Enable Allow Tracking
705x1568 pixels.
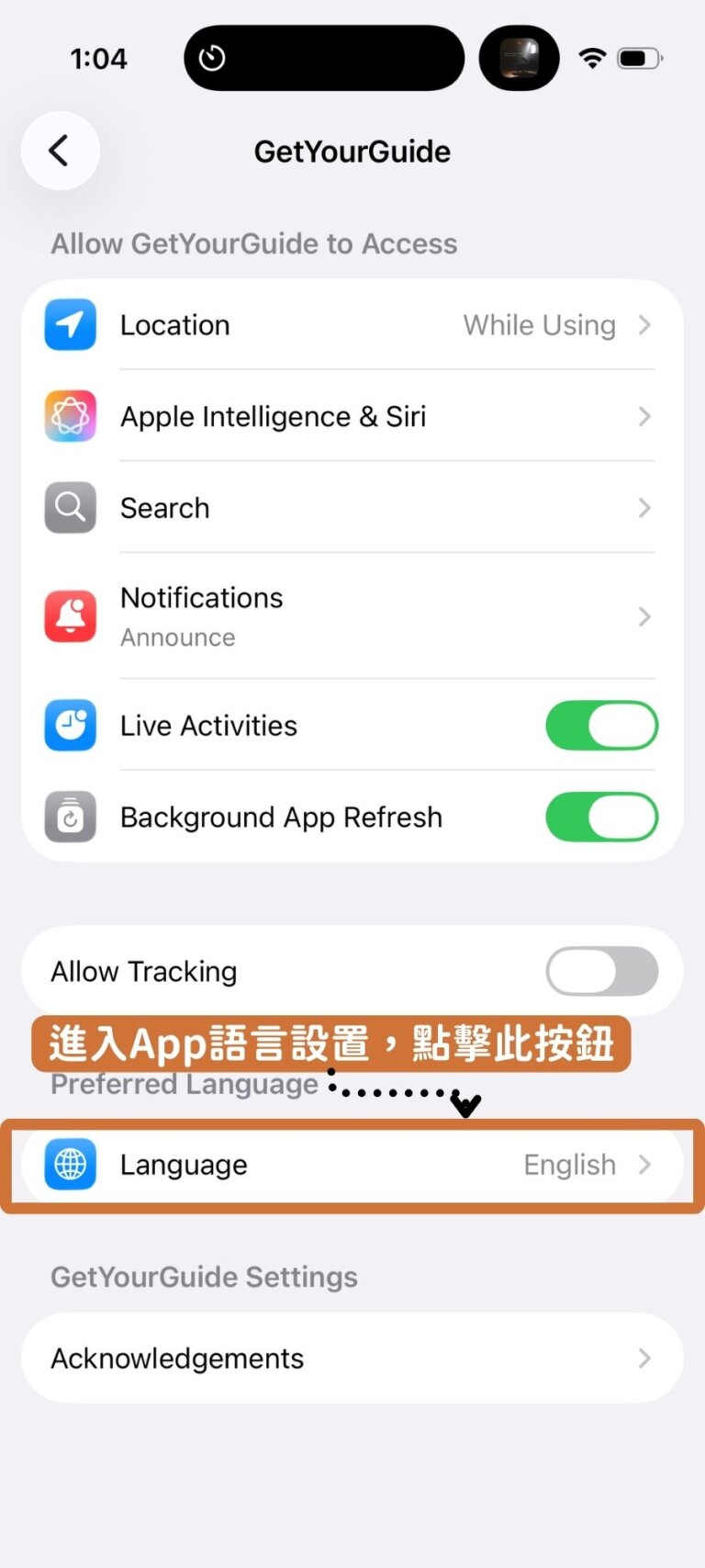tap(601, 971)
